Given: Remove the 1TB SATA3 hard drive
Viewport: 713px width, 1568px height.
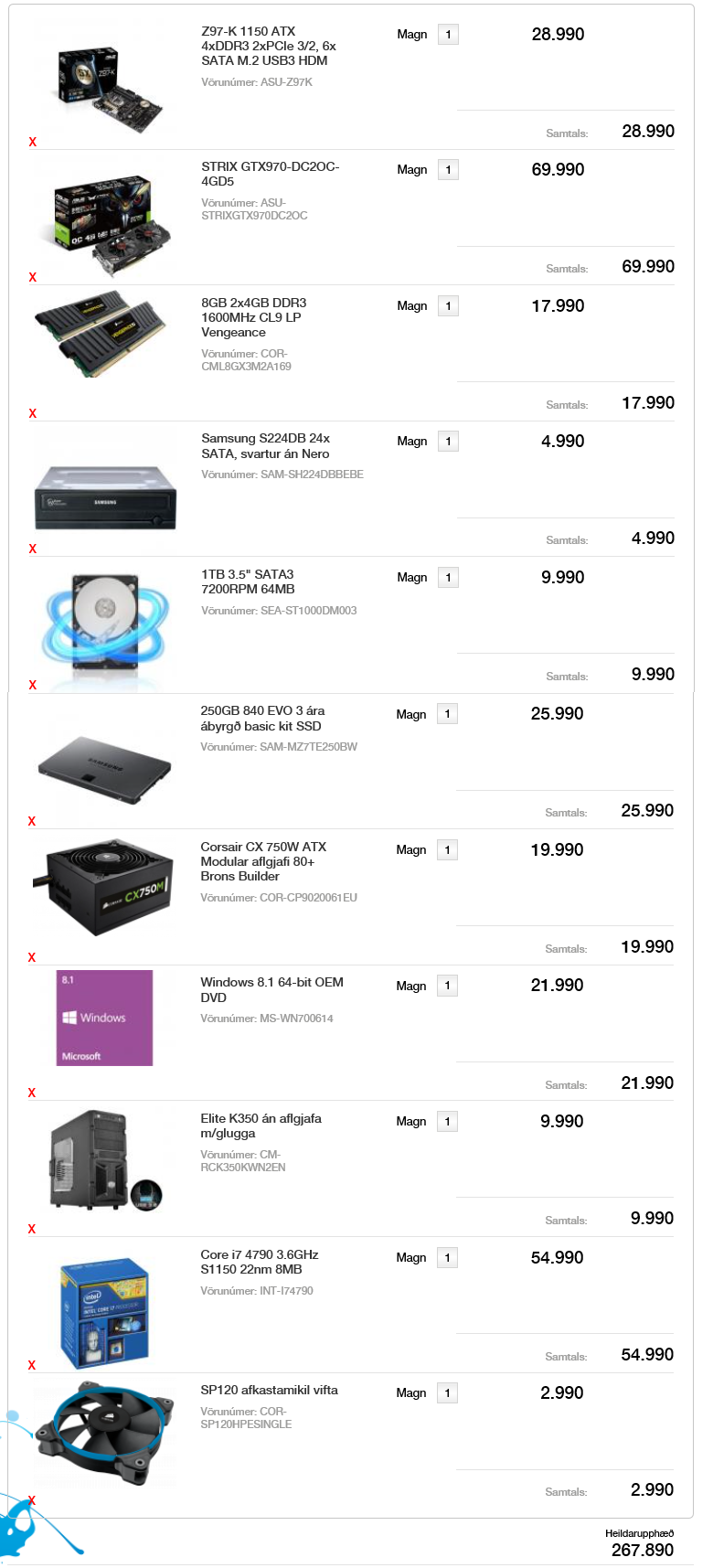Looking at the screenshot, I should [33, 685].
